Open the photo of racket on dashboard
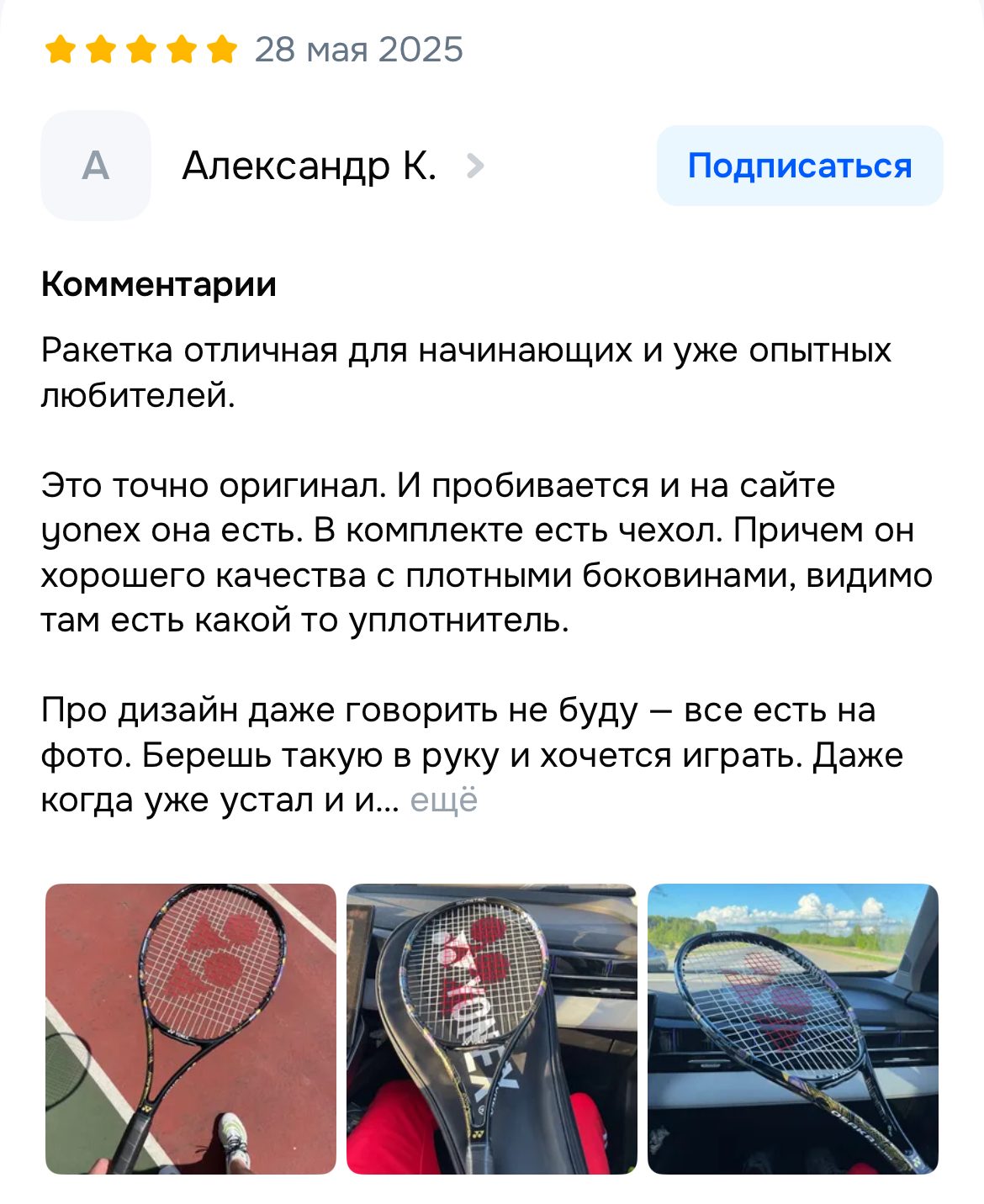This screenshot has width=984, height=1204. [x=792, y=1028]
